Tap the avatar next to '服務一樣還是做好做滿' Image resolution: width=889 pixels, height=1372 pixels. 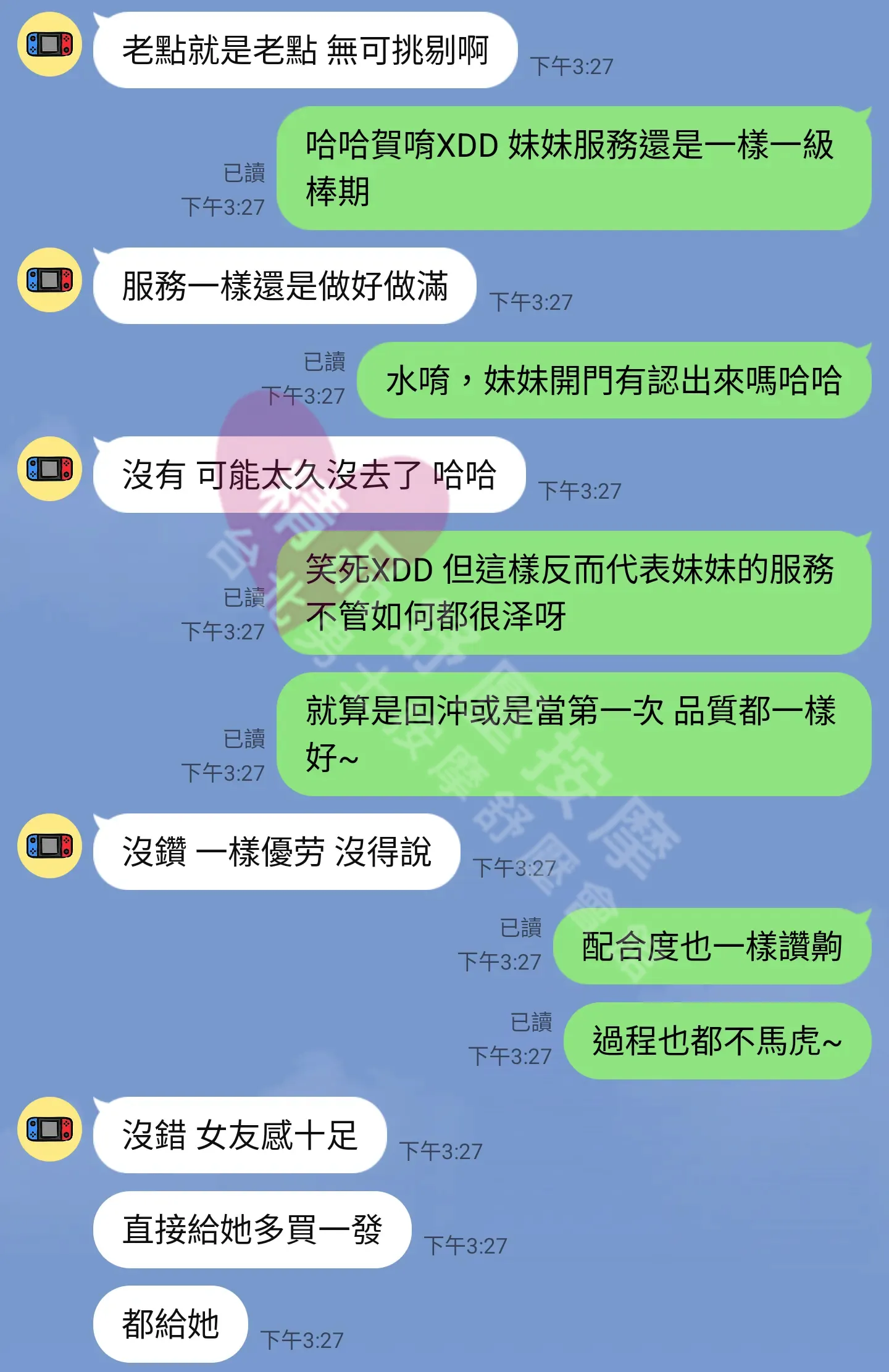[49, 280]
